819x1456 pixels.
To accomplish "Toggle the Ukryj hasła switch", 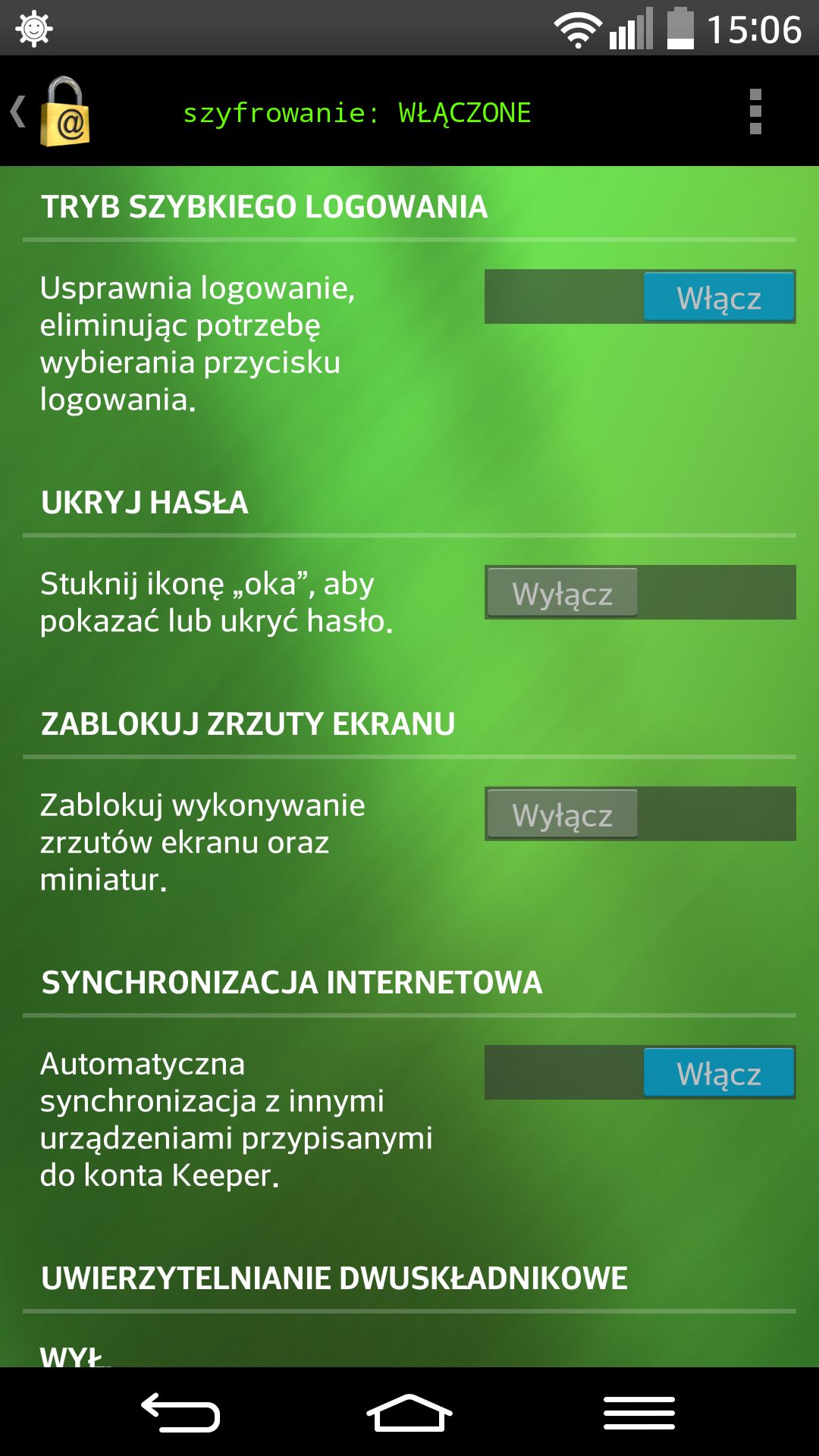I will 640,592.
